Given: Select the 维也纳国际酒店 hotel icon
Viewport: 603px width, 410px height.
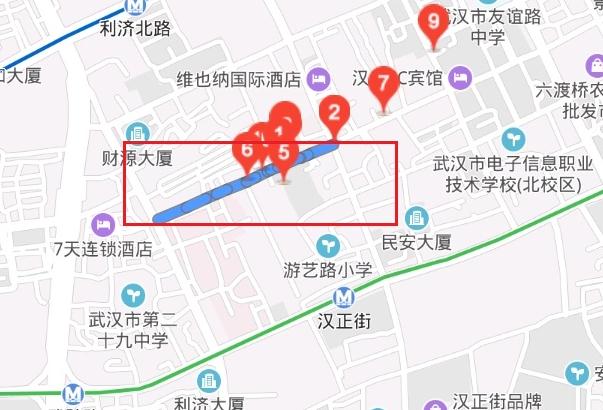Looking at the screenshot, I should pos(319,78).
